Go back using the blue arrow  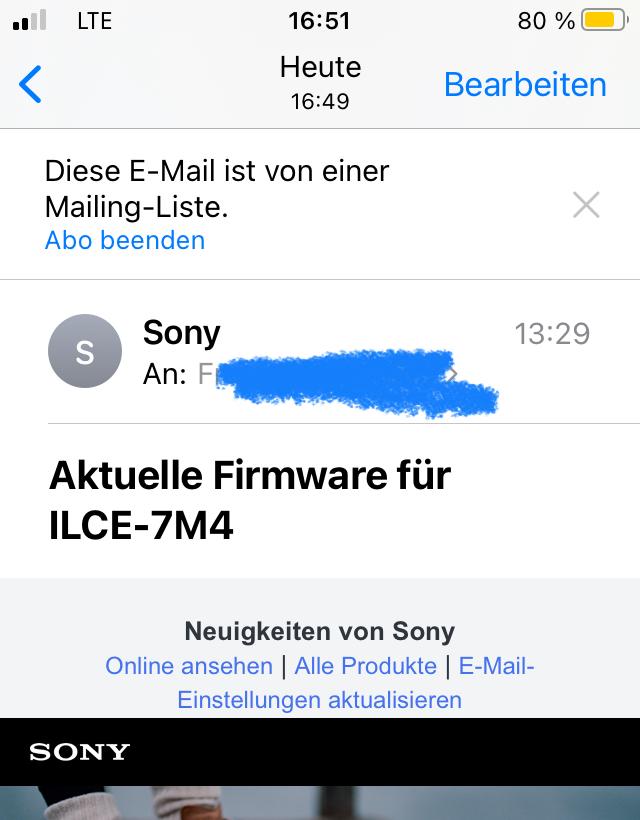point(31,85)
